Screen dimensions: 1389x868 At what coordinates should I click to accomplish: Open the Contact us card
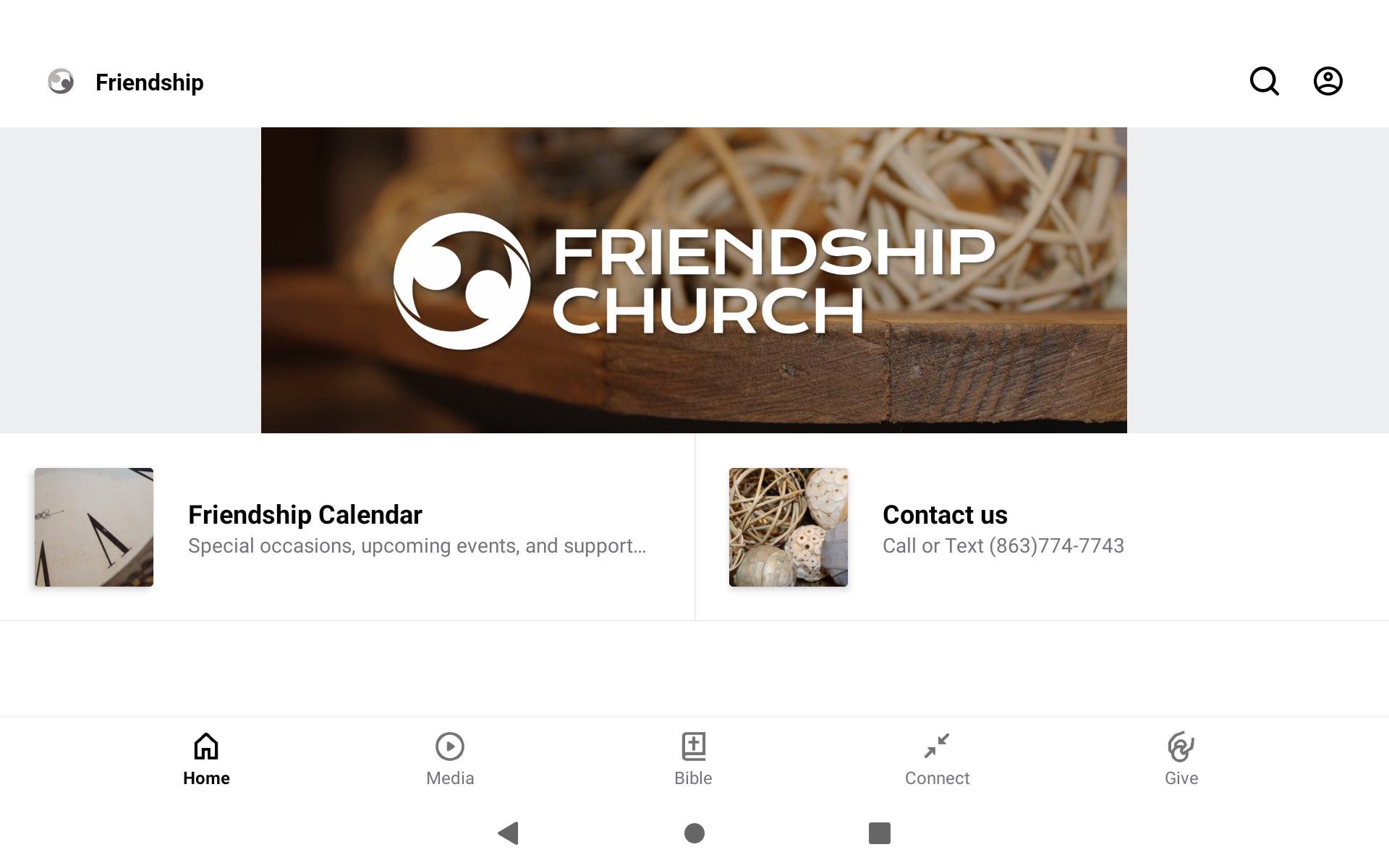[1042, 527]
